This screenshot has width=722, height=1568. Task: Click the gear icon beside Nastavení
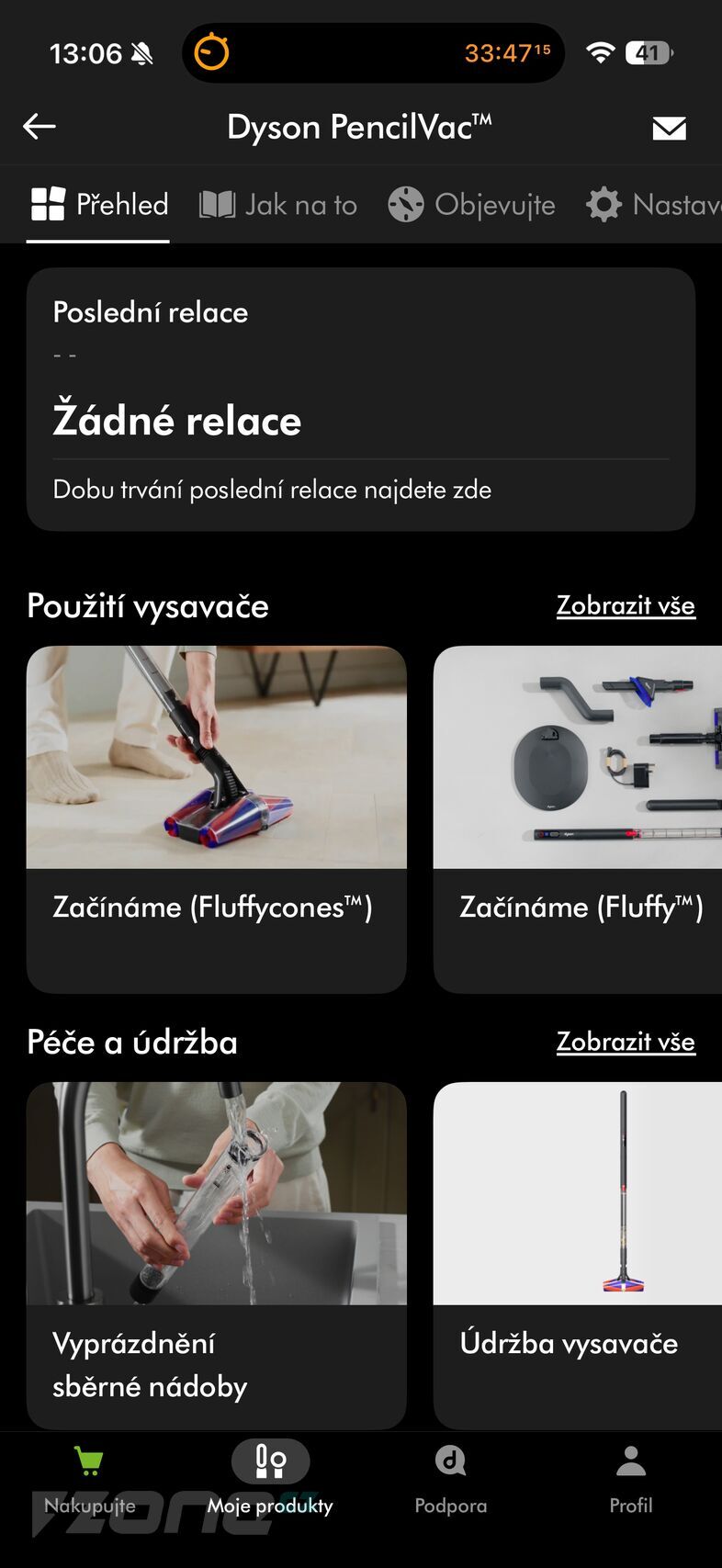click(x=604, y=204)
